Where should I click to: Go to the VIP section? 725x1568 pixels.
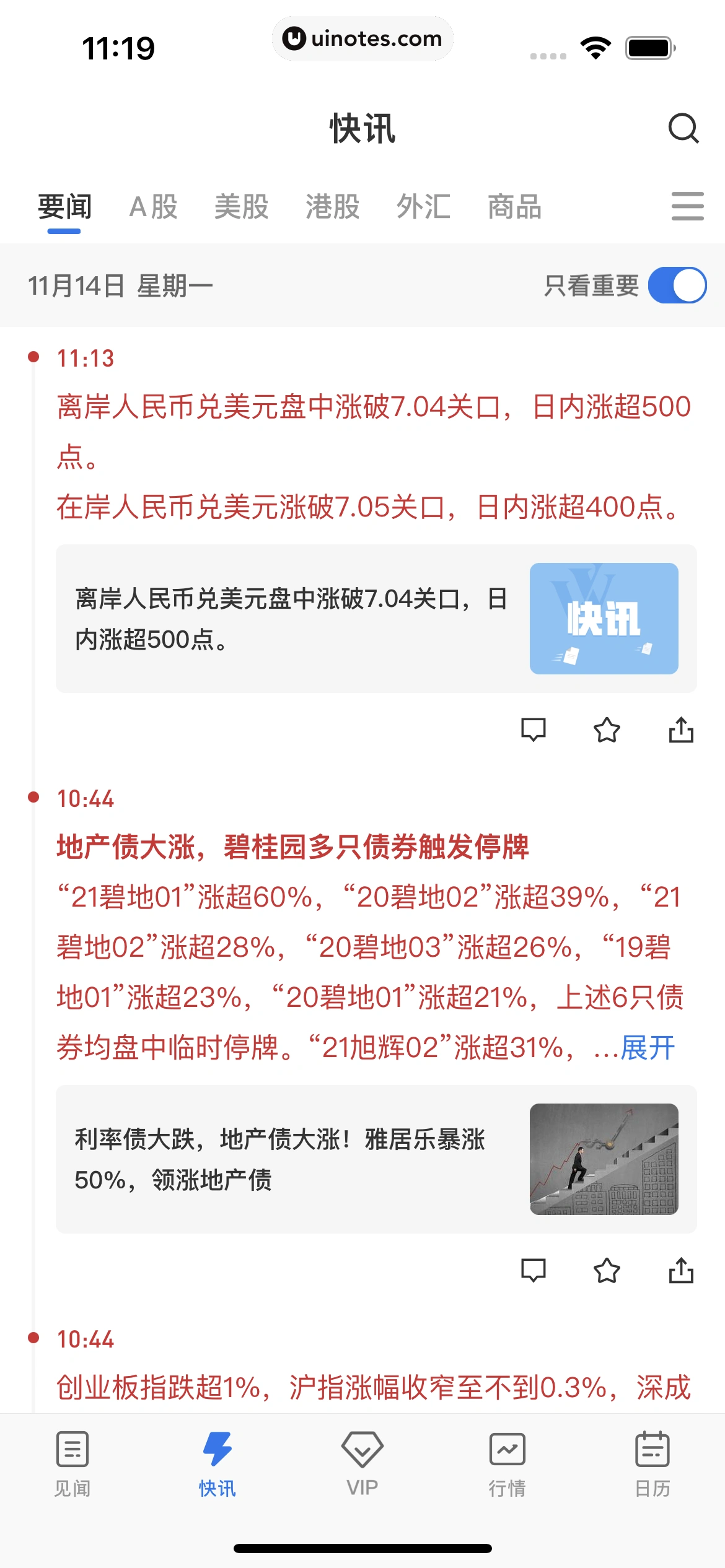tap(362, 1461)
